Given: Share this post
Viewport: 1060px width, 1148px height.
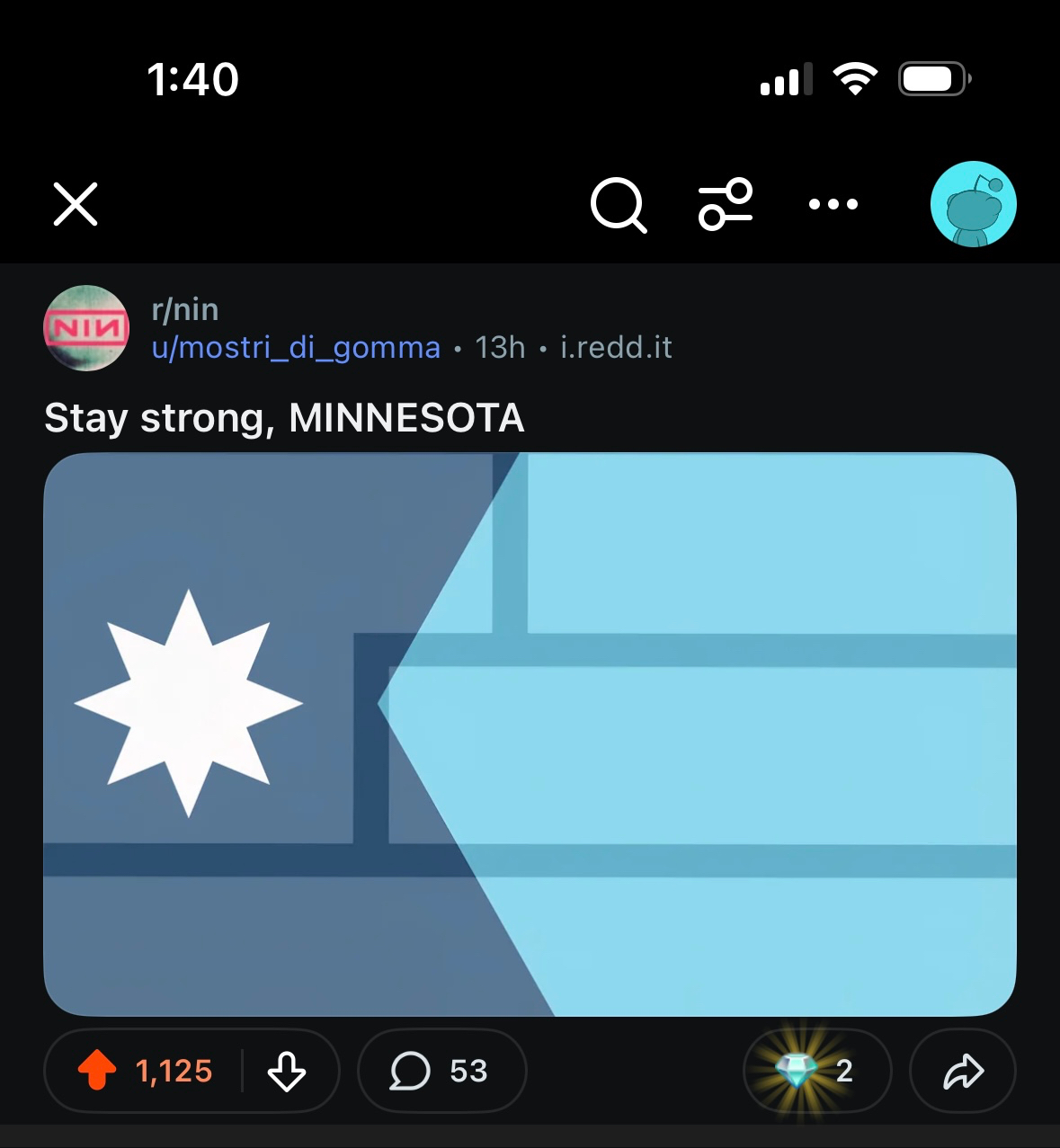Looking at the screenshot, I should point(963,1071).
